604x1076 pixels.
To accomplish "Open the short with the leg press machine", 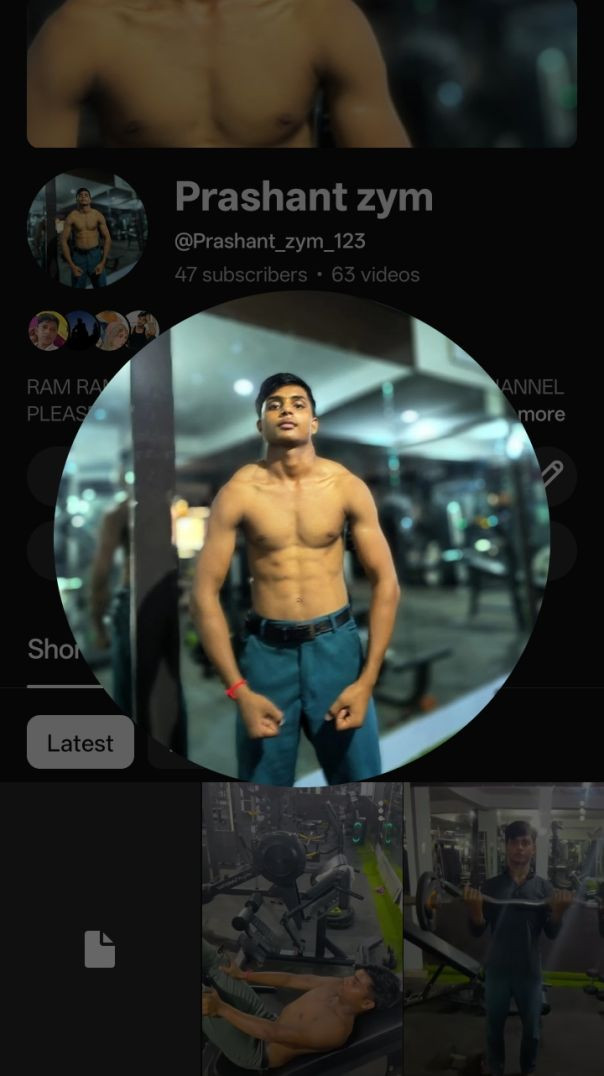I will [x=302, y=928].
